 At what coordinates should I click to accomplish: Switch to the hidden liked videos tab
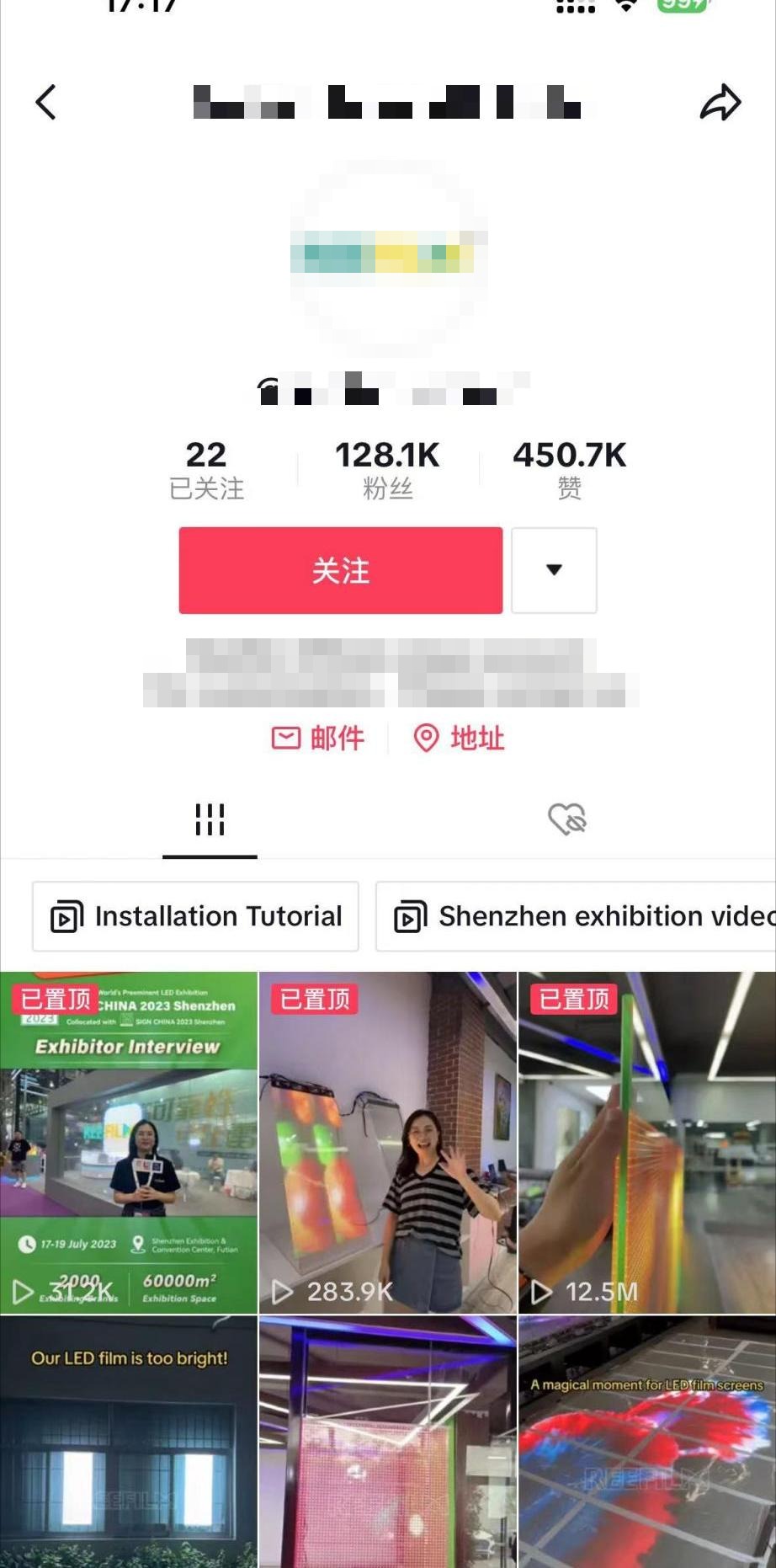567,819
